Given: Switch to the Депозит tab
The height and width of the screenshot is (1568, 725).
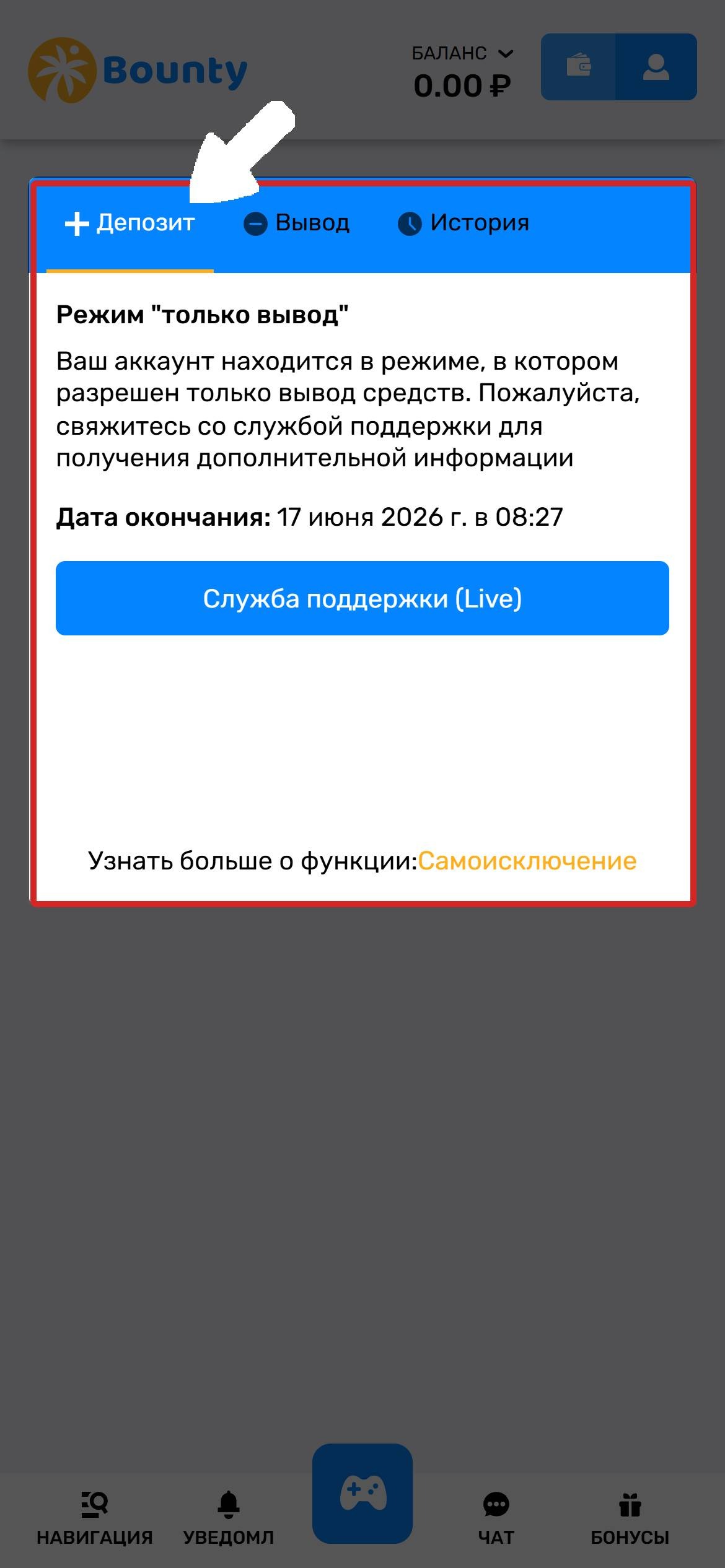Looking at the screenshot, I should tap(130, 223).
